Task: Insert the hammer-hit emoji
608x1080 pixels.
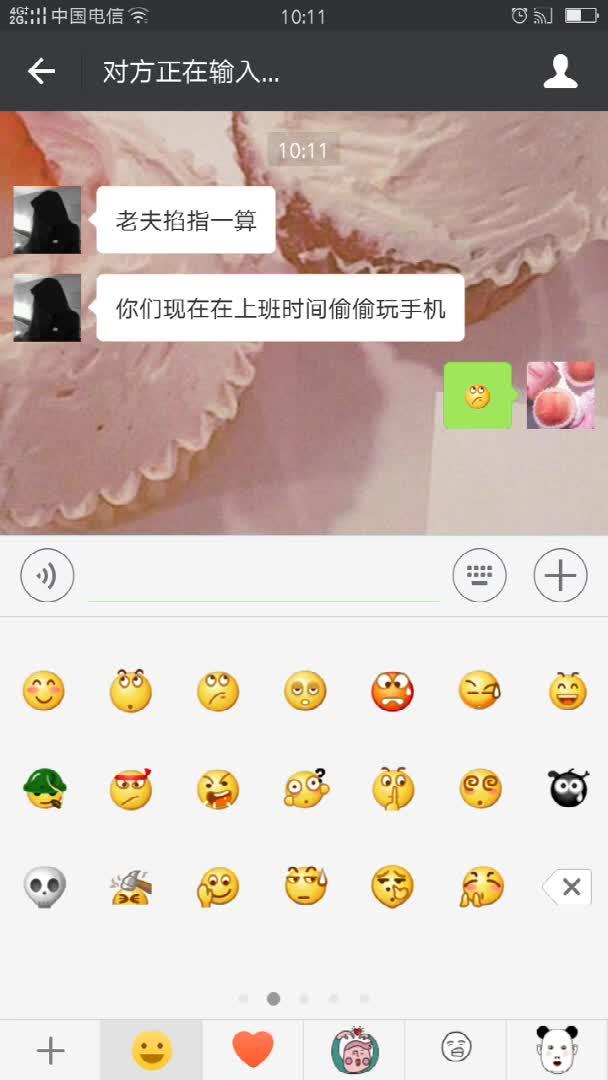Action: pos(131,888)
